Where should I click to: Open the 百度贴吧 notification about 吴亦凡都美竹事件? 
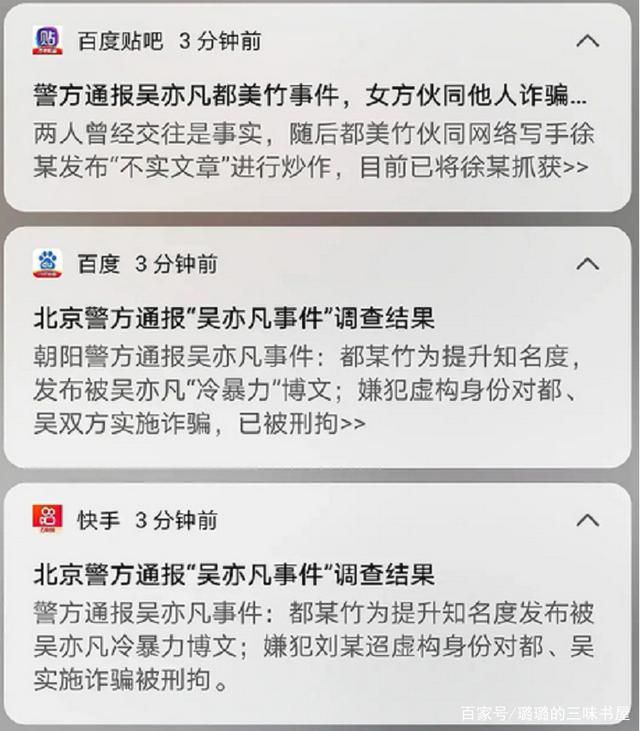(x=310, y=130)
